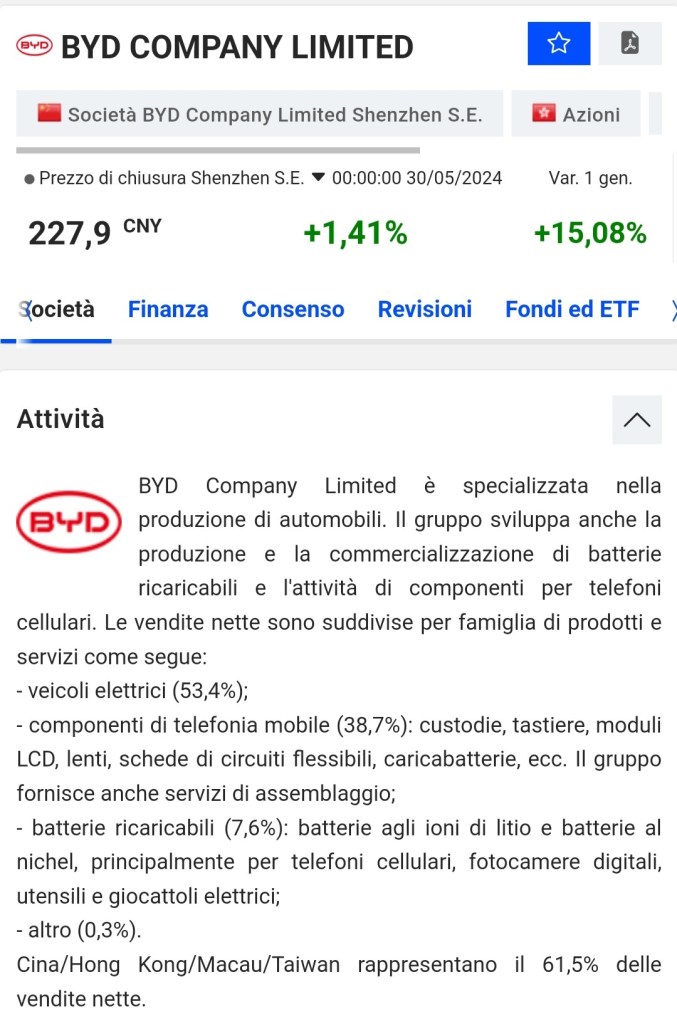Image resolution: width=677 pixels, height=1024 pixels.
Task: Add BYD to watchlist with star icon
Action: [x=559, y=44]
